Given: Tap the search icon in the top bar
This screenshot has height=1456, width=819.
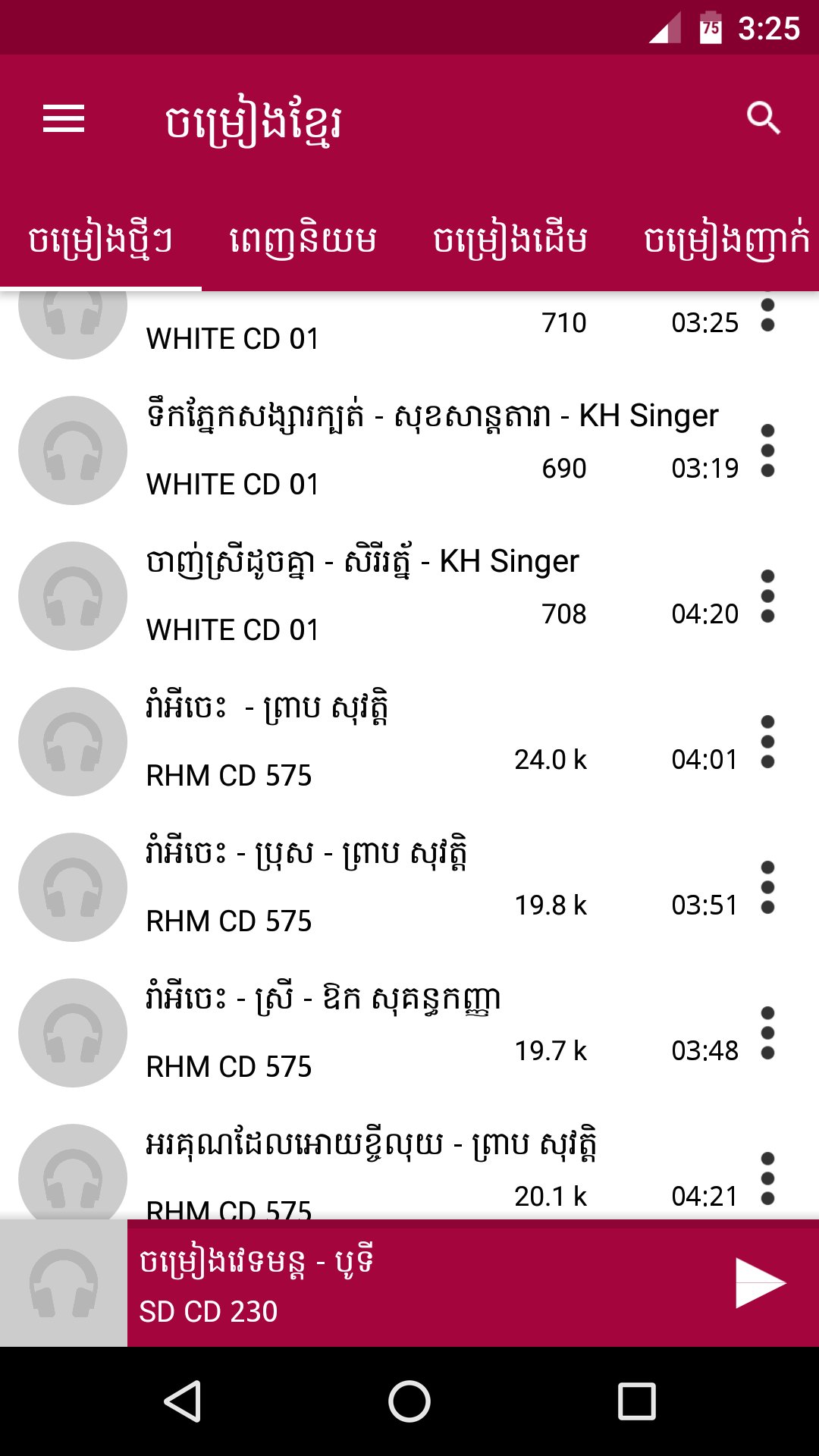Looking at the screenshot, I should (762, 119).
